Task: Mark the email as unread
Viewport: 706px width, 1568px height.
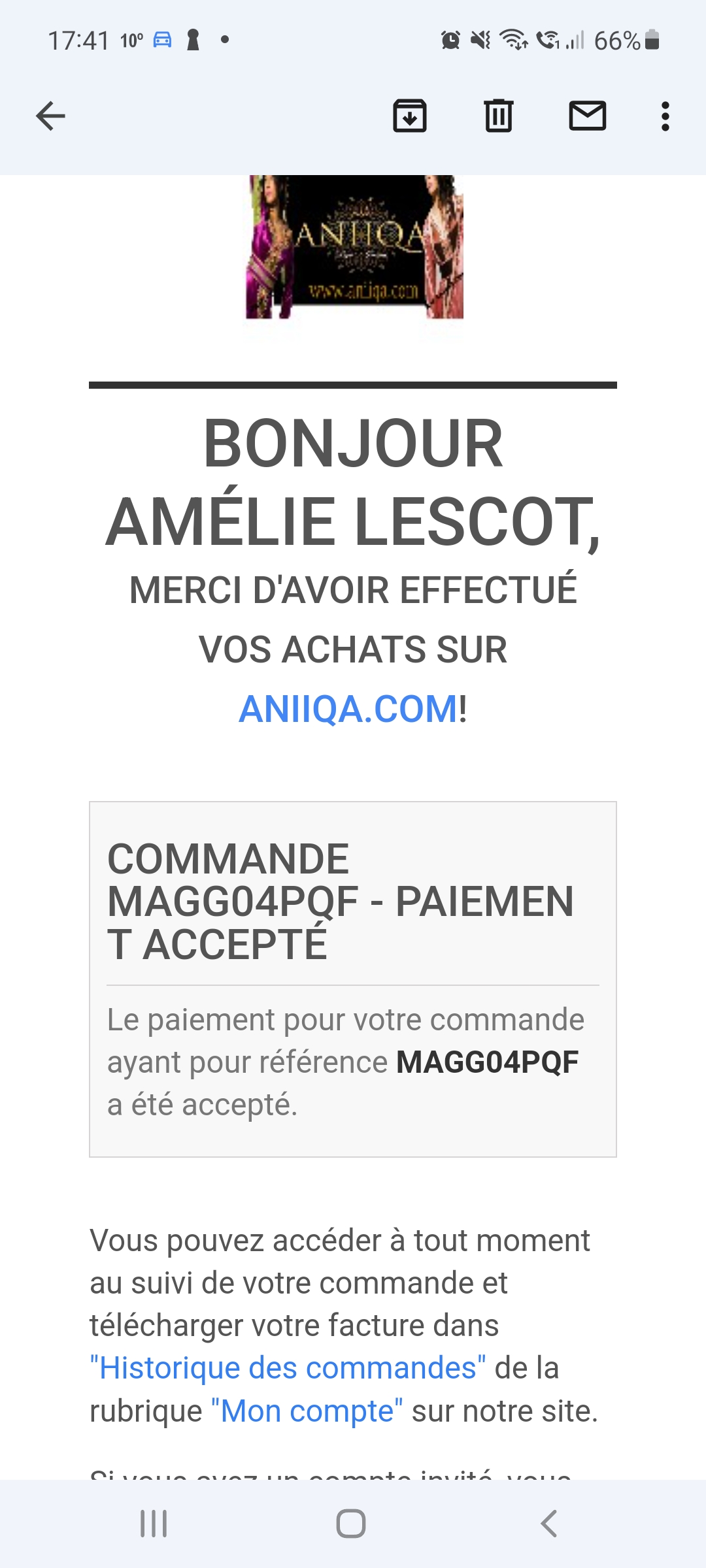Action: (587, 116)
